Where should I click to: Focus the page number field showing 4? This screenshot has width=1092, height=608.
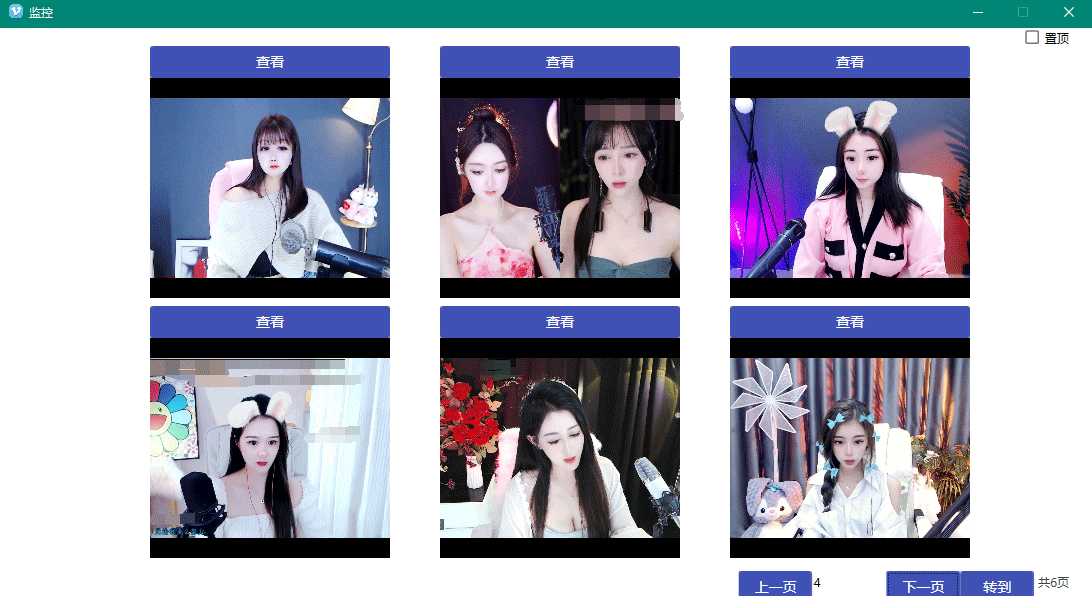848,583
